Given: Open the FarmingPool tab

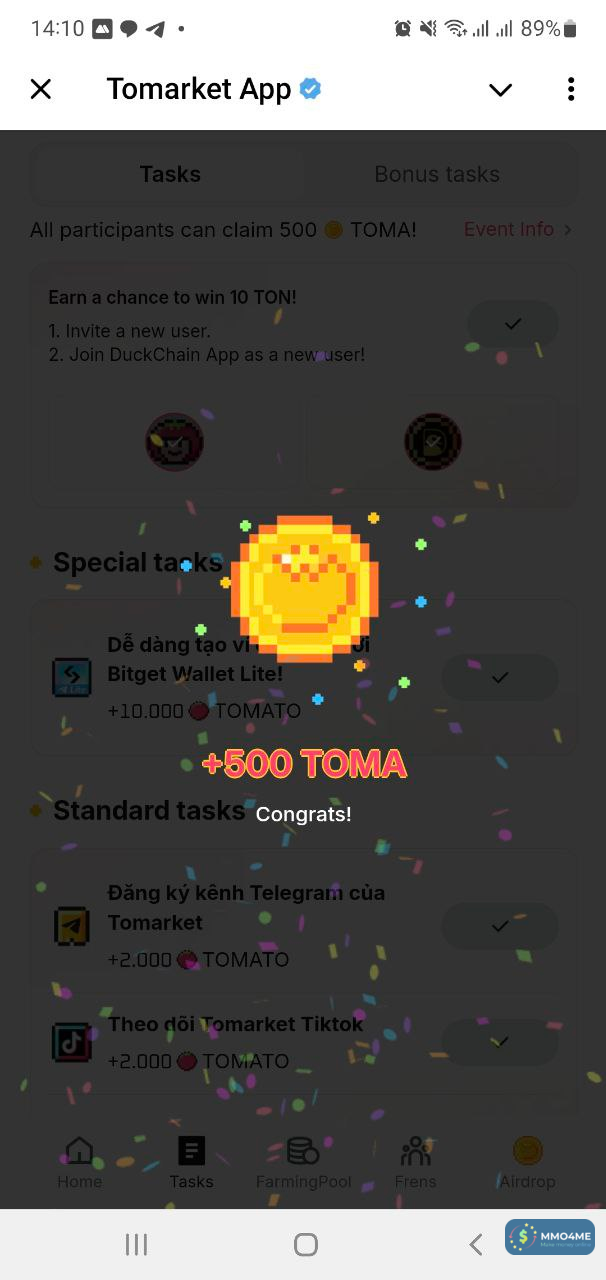Looking at the screenshot, I should [x=303, y=1163].
